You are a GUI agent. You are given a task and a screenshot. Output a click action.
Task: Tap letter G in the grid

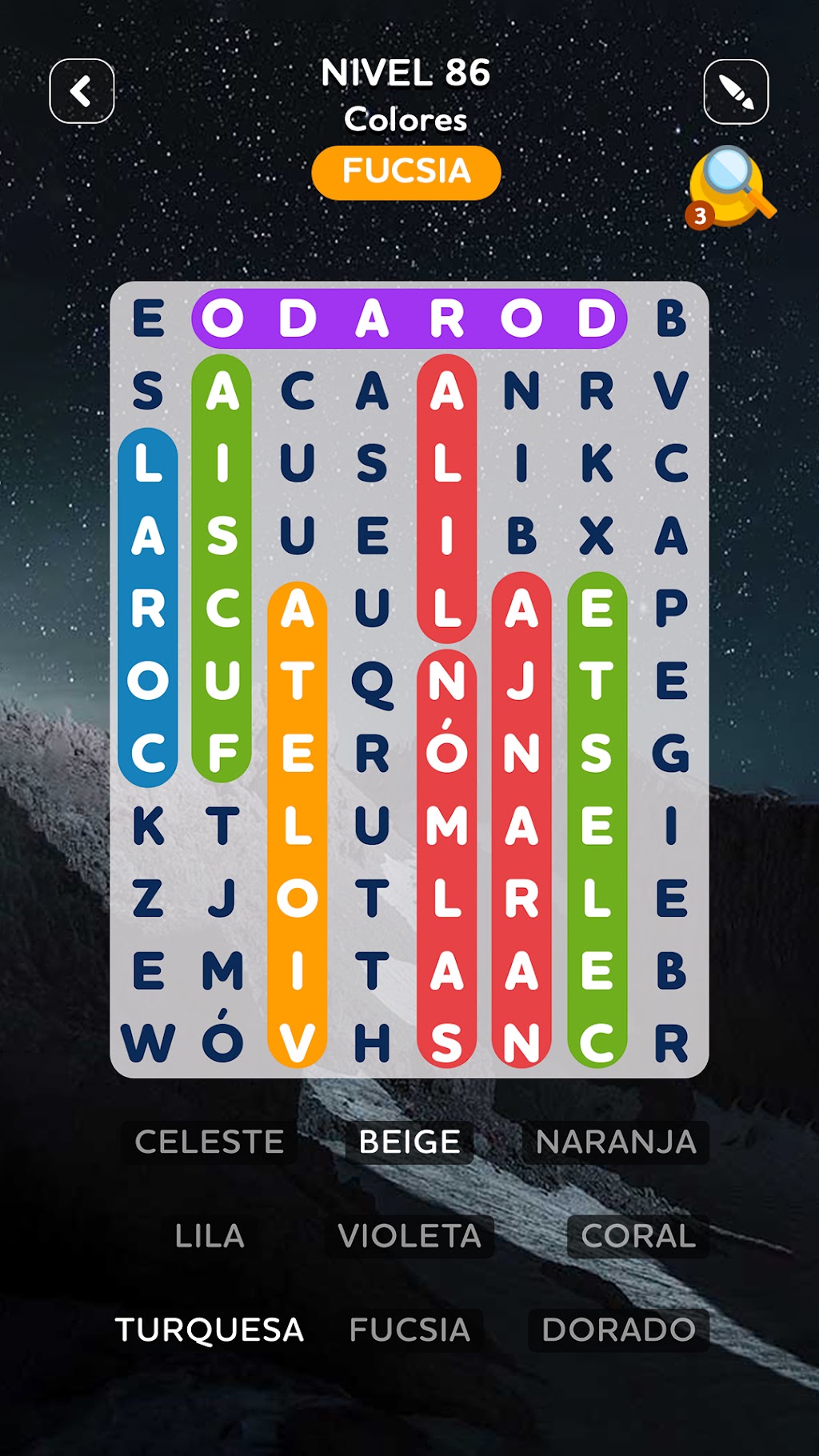[x=671, y=754]
